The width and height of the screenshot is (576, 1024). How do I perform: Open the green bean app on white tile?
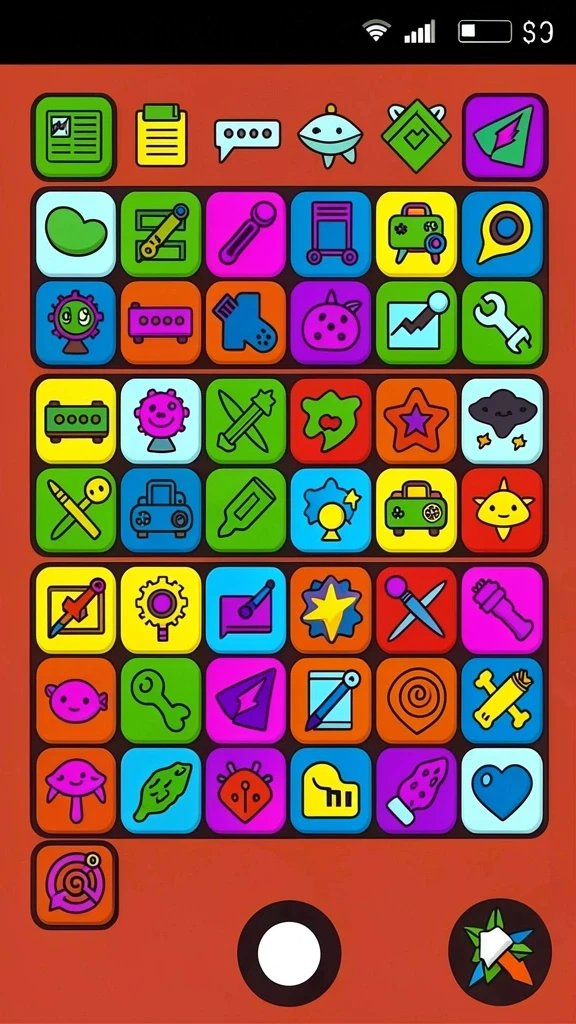[x=76, y=234]
